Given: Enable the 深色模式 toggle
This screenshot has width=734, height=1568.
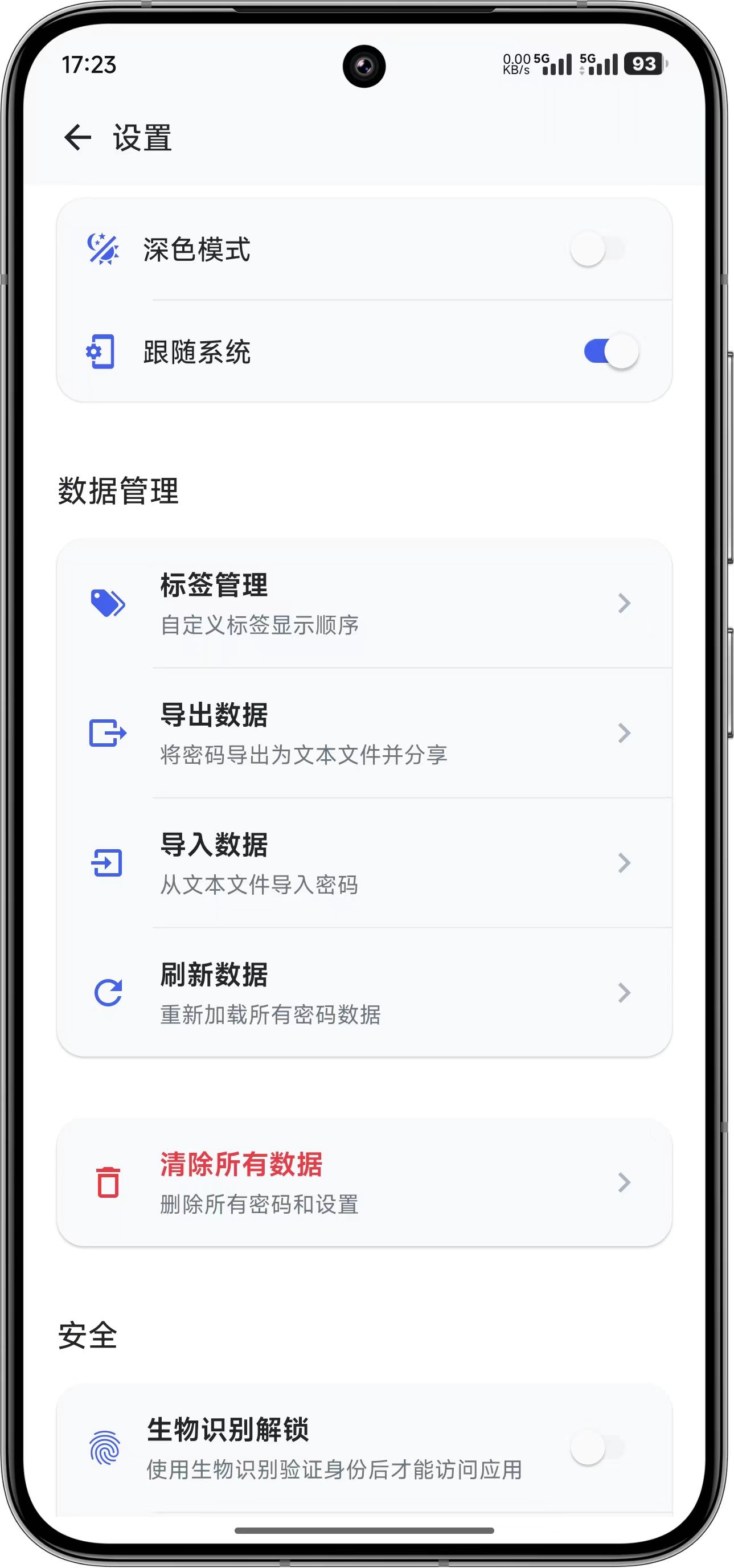Looking at the screenshot, I should pos(600,248).
